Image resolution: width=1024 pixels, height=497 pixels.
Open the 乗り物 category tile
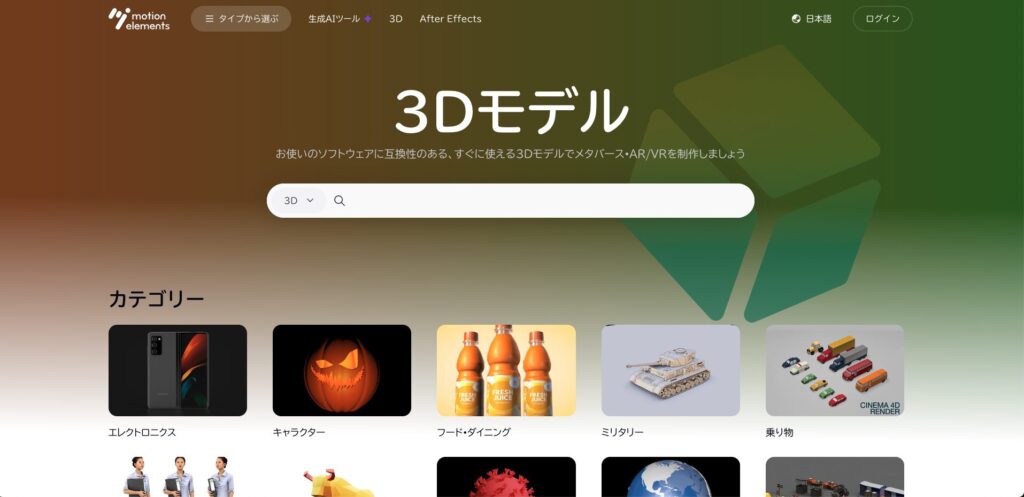point(834,370)
